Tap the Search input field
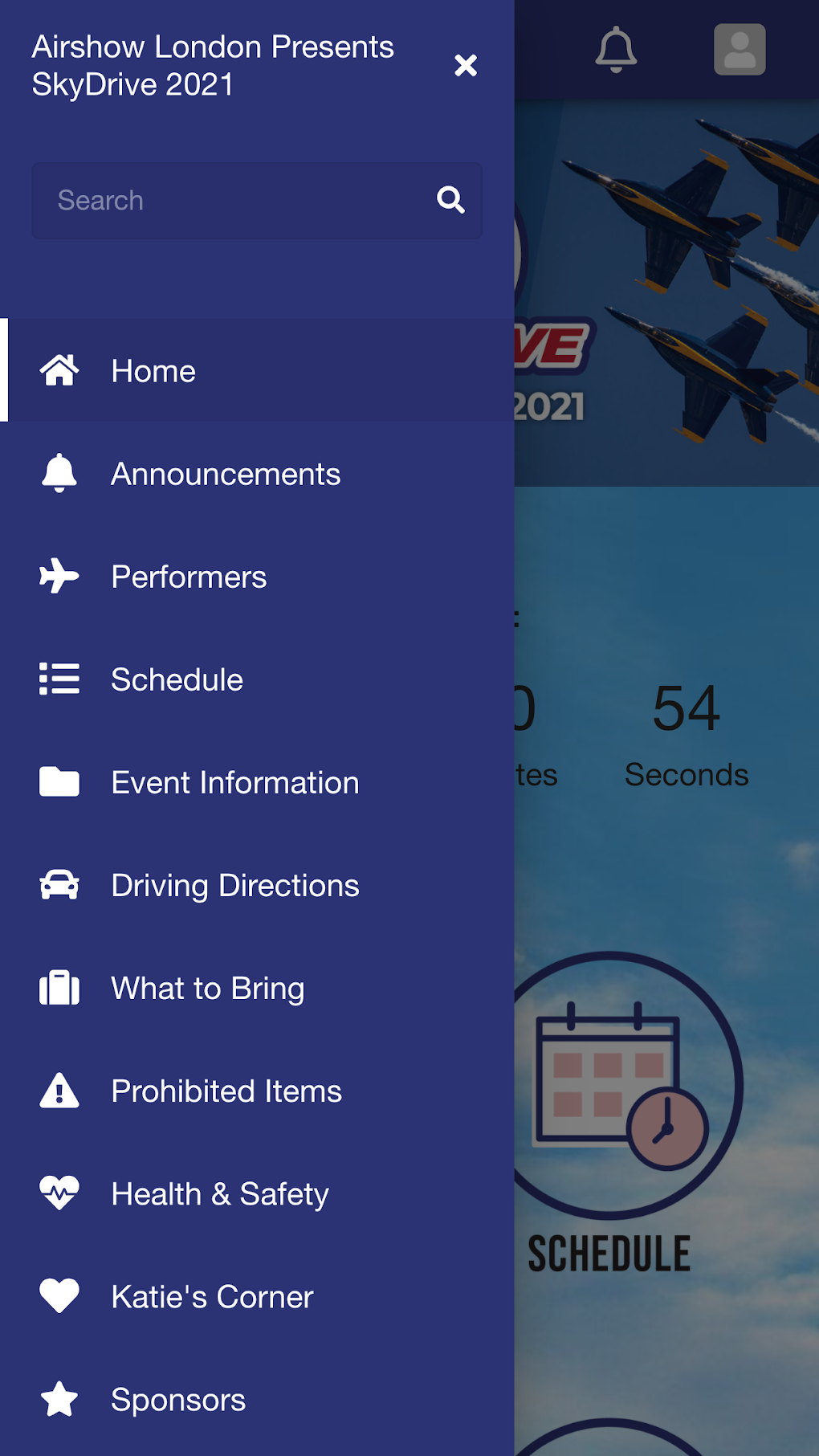This screenshot has height=1456, width=819. (x=233, y=201)
